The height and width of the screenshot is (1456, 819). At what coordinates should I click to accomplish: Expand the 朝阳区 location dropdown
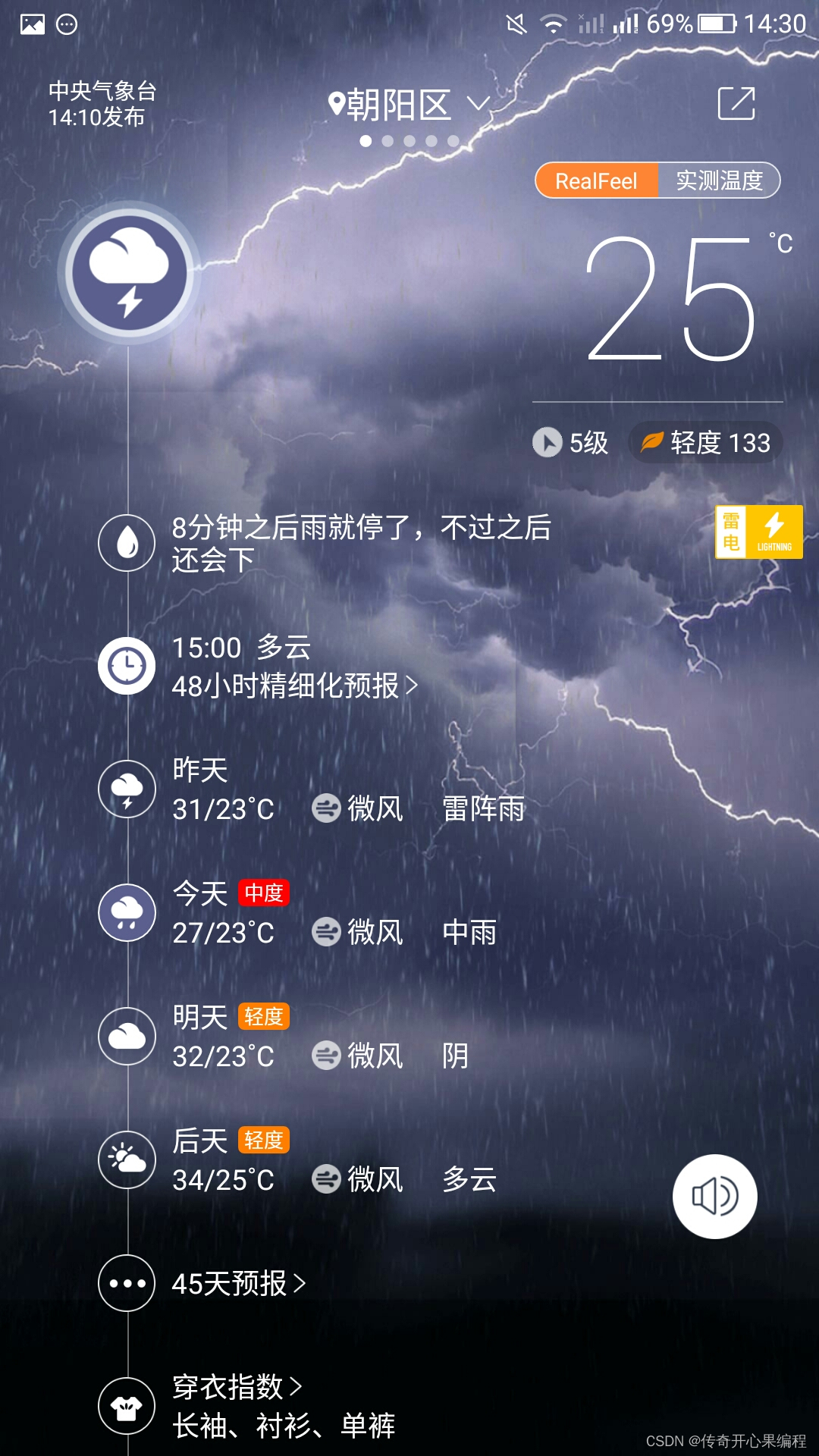coord(478,105)
